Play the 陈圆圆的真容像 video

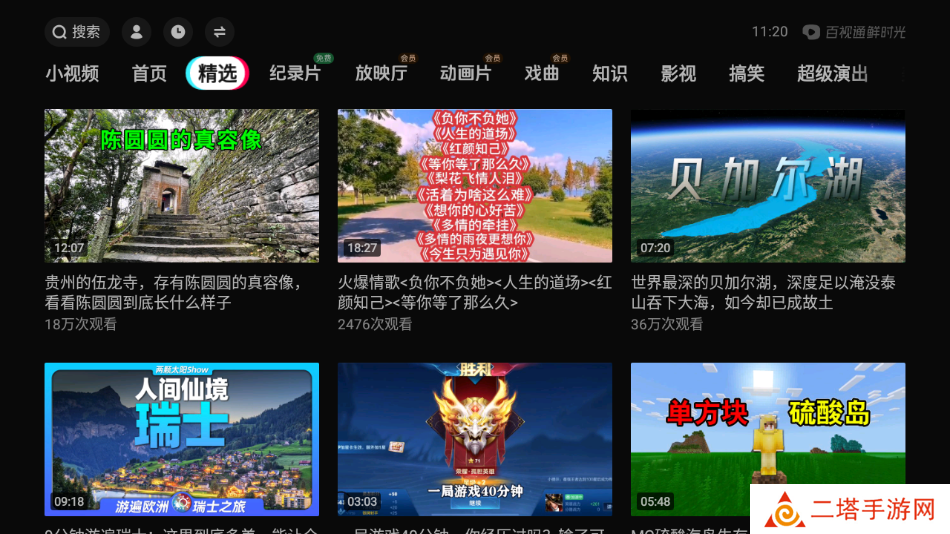pyautogui.click(x=181, y=186)
